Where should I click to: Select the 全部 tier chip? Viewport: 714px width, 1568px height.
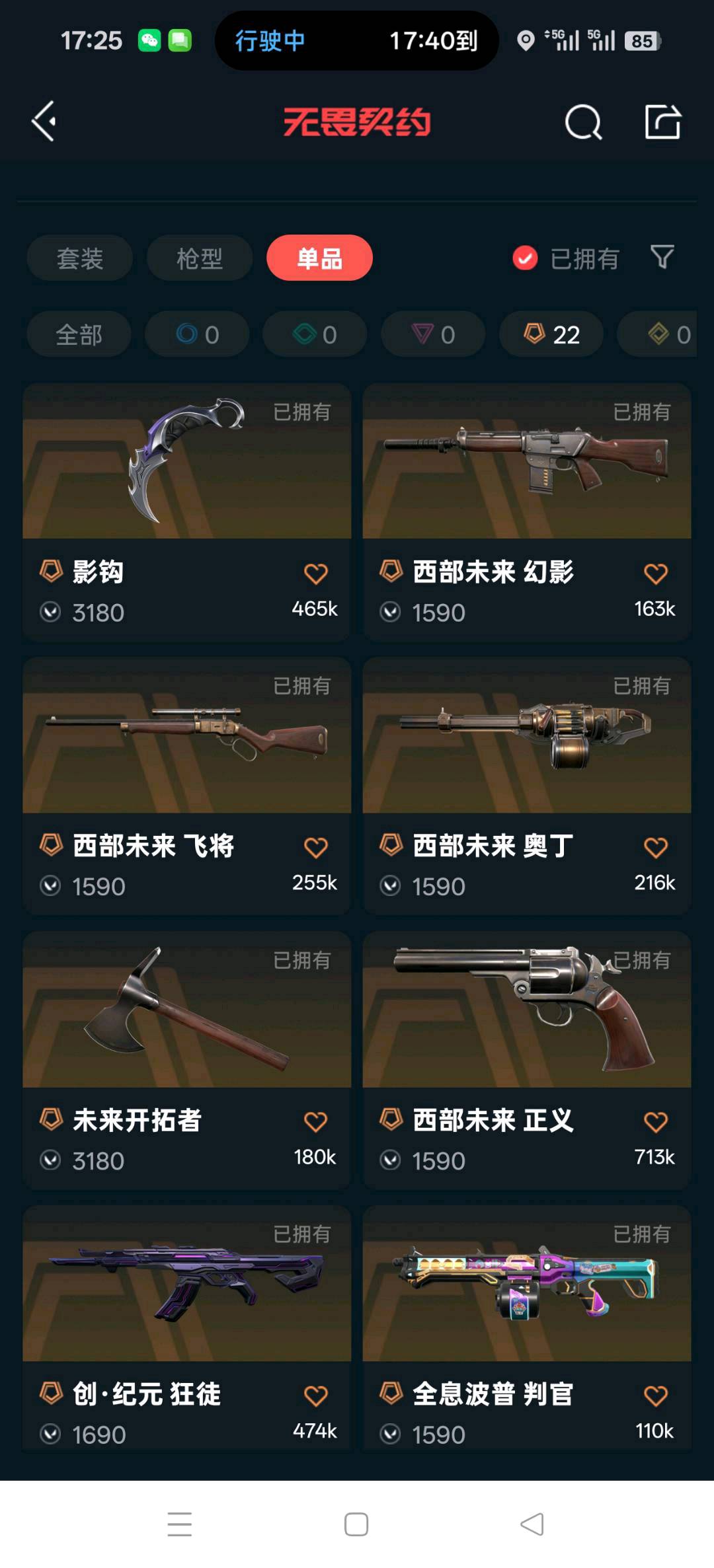click(x=79, y=334)
